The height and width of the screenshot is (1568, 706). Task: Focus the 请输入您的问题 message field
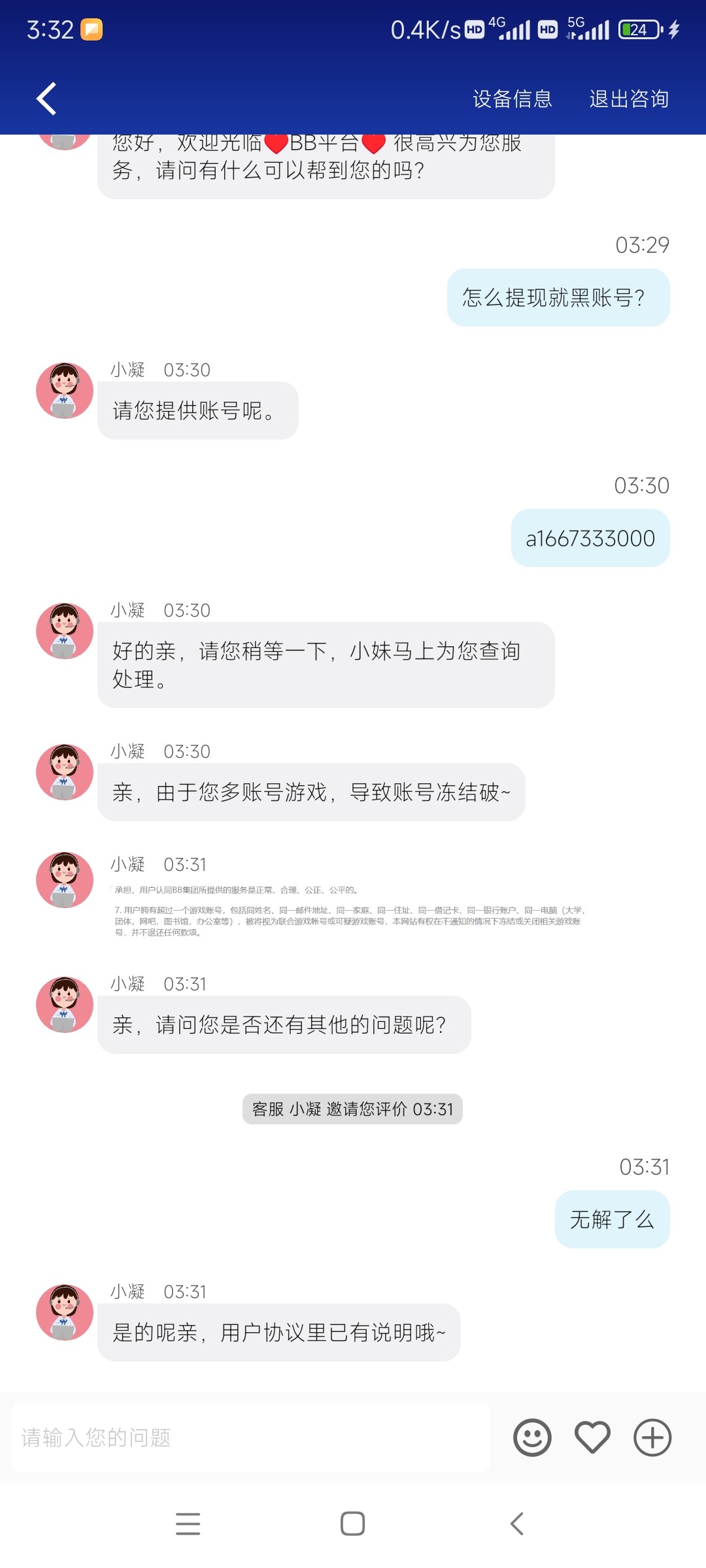250,1437
